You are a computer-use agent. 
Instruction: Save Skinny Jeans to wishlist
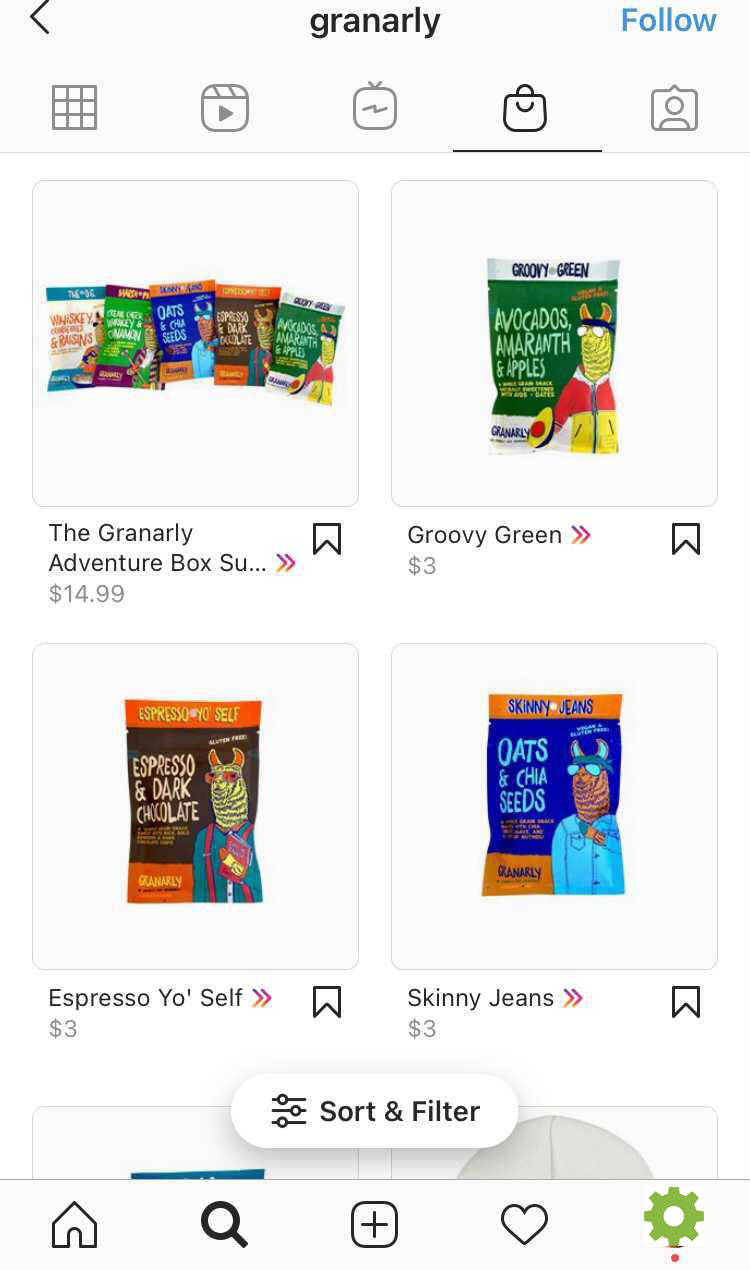[x=686, y=1002]
